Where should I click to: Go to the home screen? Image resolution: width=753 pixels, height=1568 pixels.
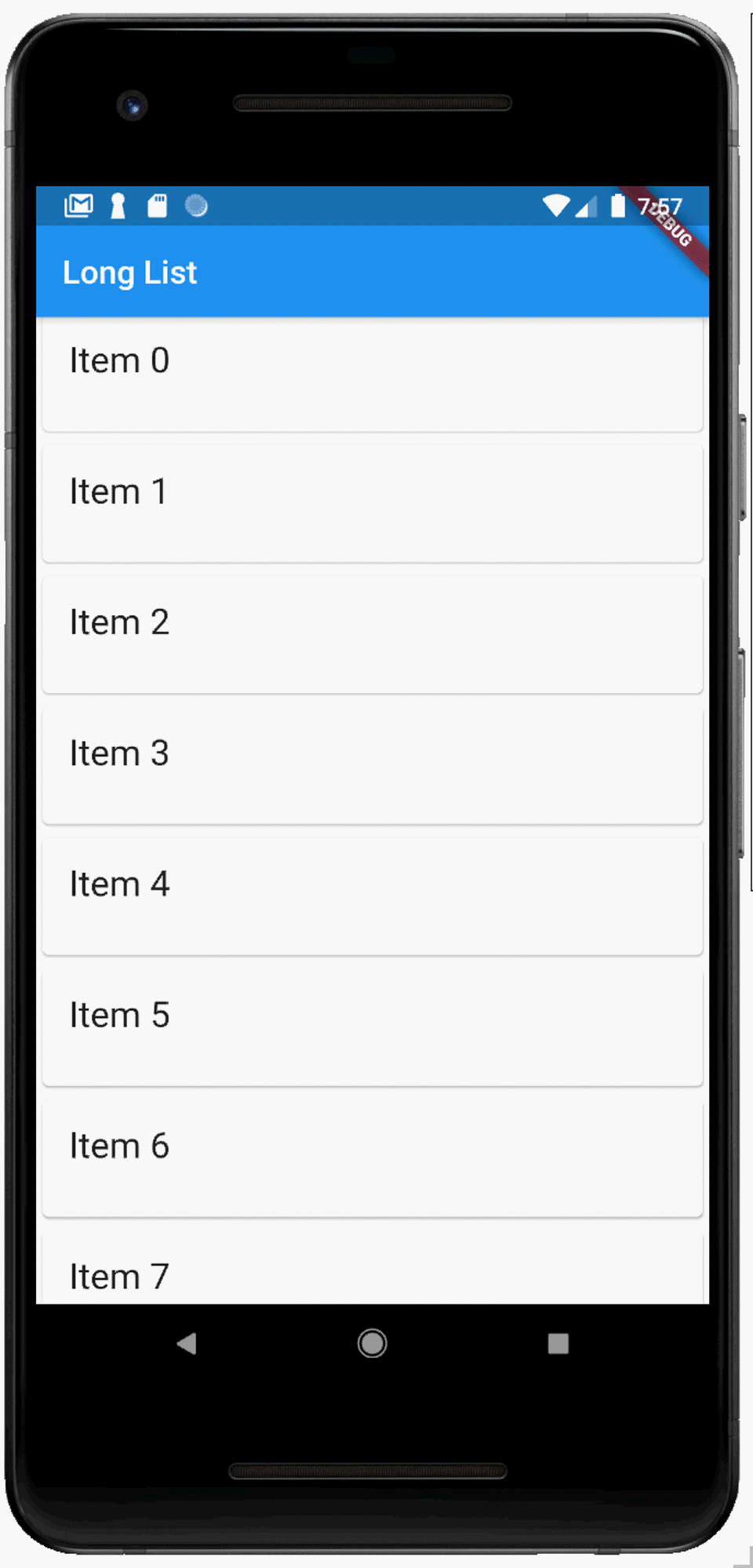(372, 1344)
